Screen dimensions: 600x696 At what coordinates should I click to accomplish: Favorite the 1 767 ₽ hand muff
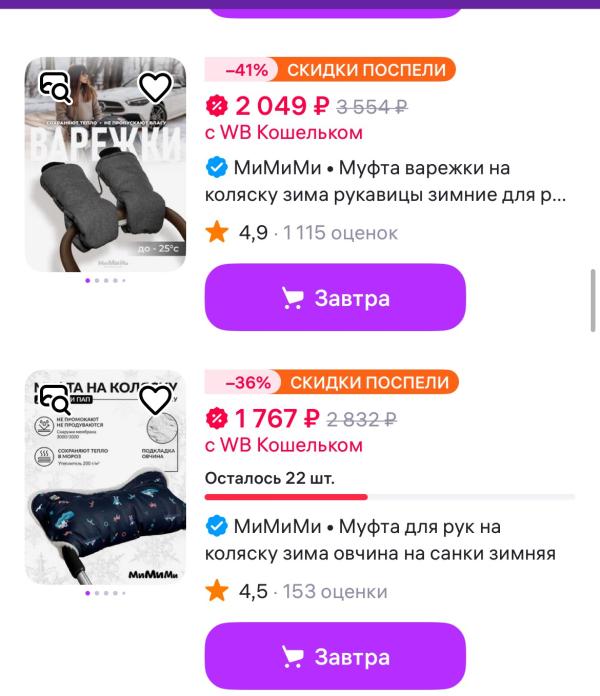[x=155, y=400]
